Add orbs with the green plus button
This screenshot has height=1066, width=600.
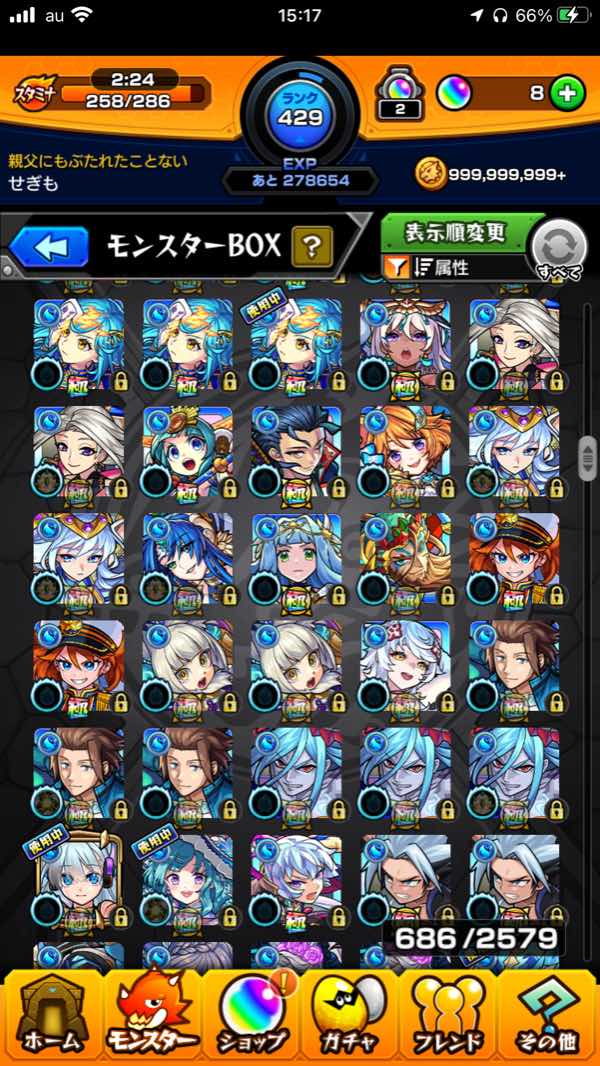567,93
